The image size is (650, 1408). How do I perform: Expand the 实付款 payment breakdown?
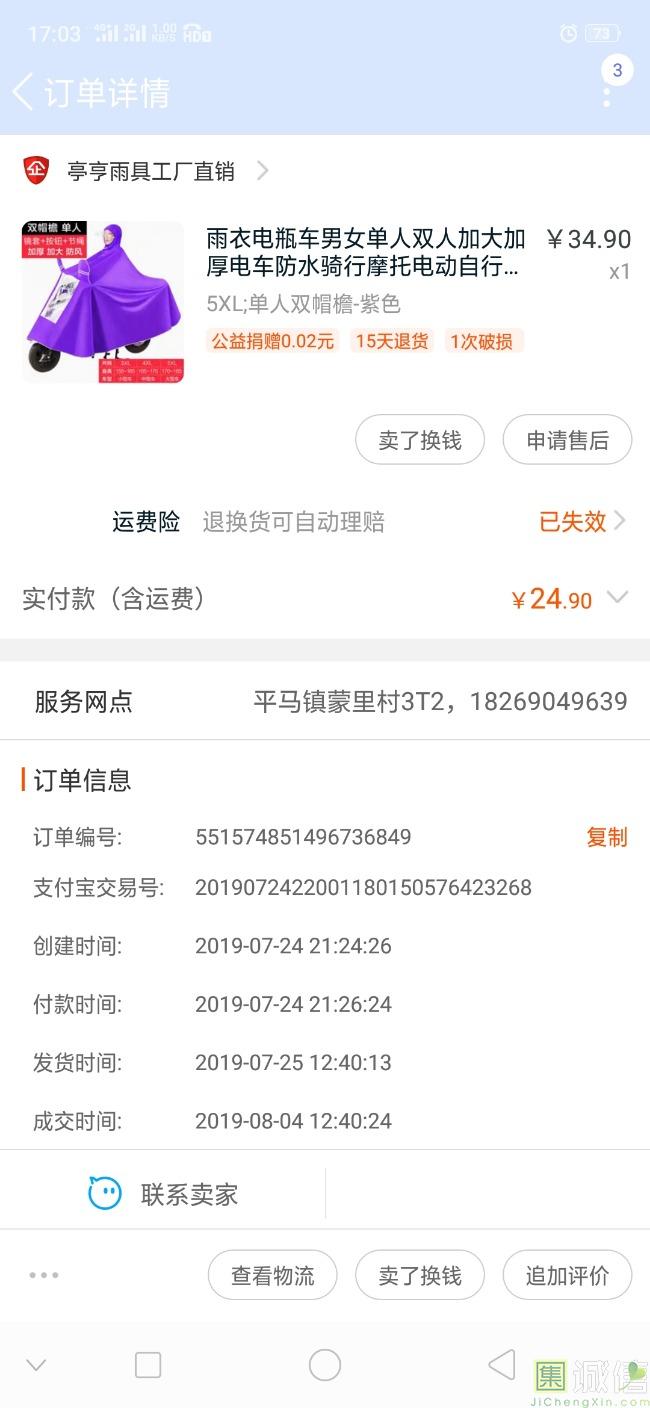click(617, 598)
